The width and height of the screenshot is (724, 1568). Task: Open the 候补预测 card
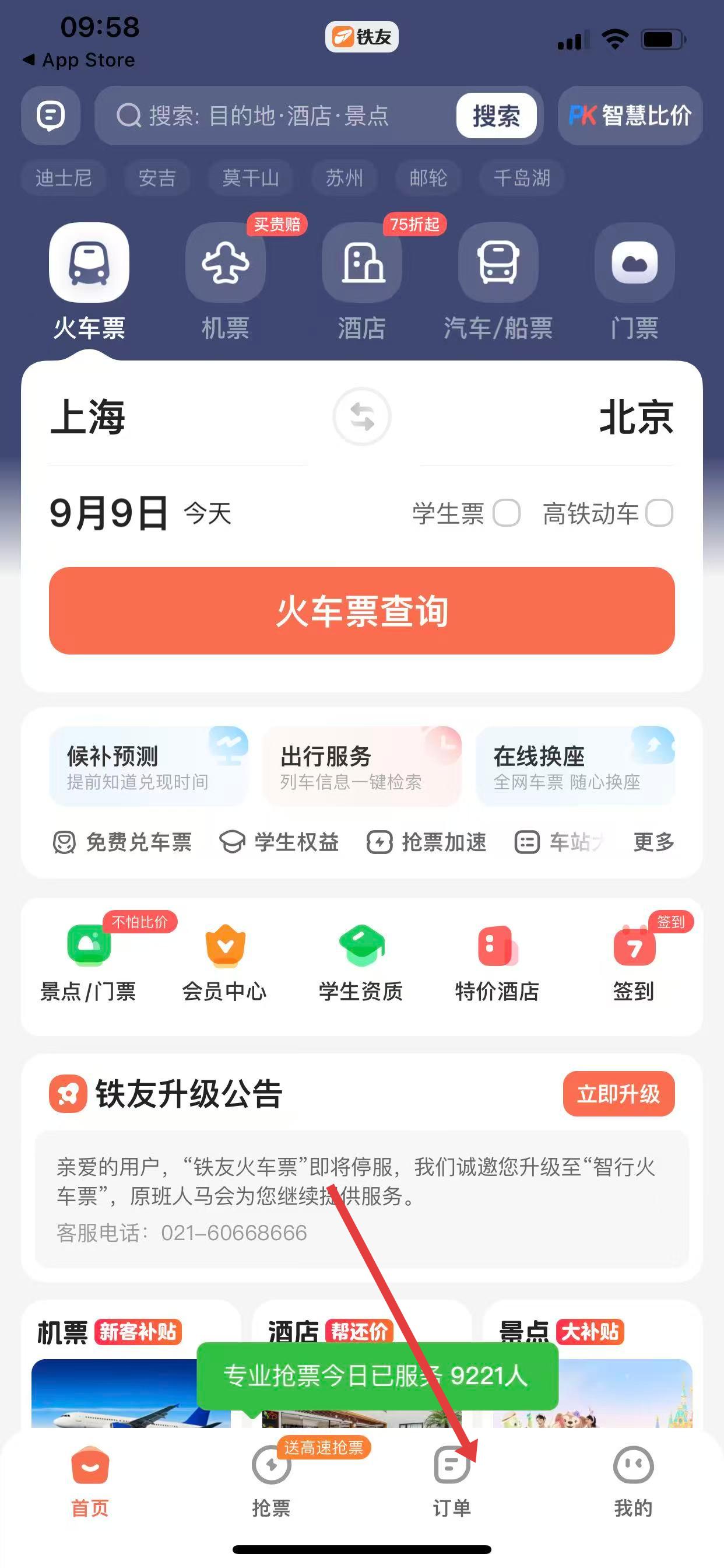pyautogui.click(x=148, y=766)
